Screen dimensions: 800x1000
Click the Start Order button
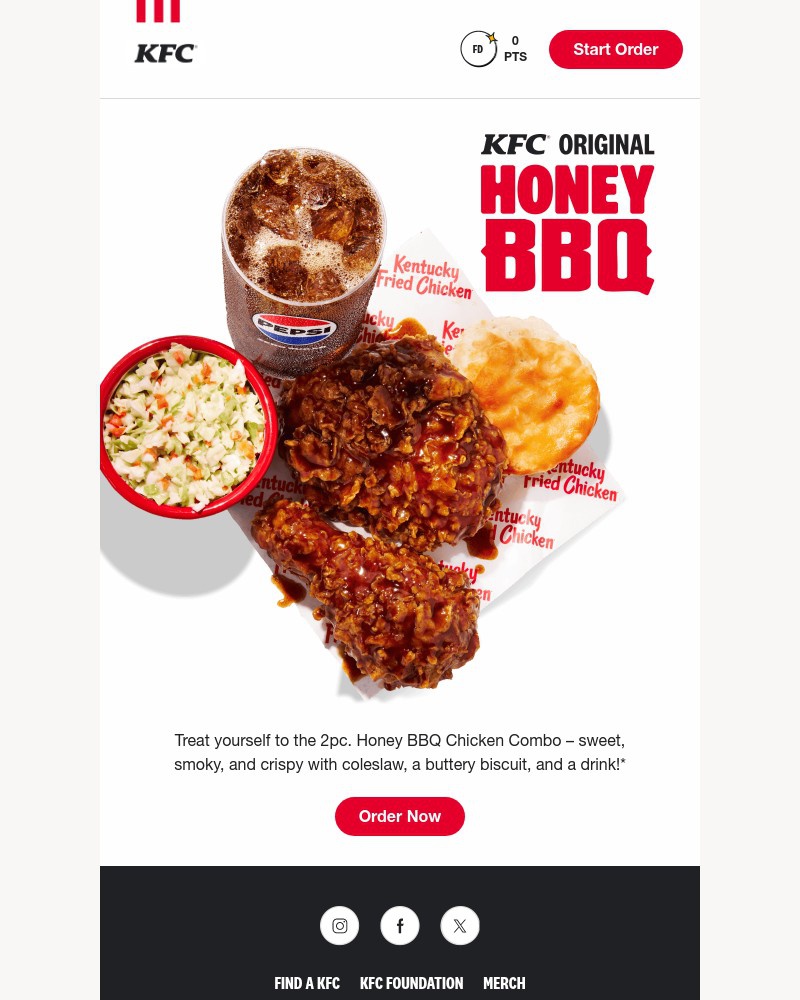point(616,49)
